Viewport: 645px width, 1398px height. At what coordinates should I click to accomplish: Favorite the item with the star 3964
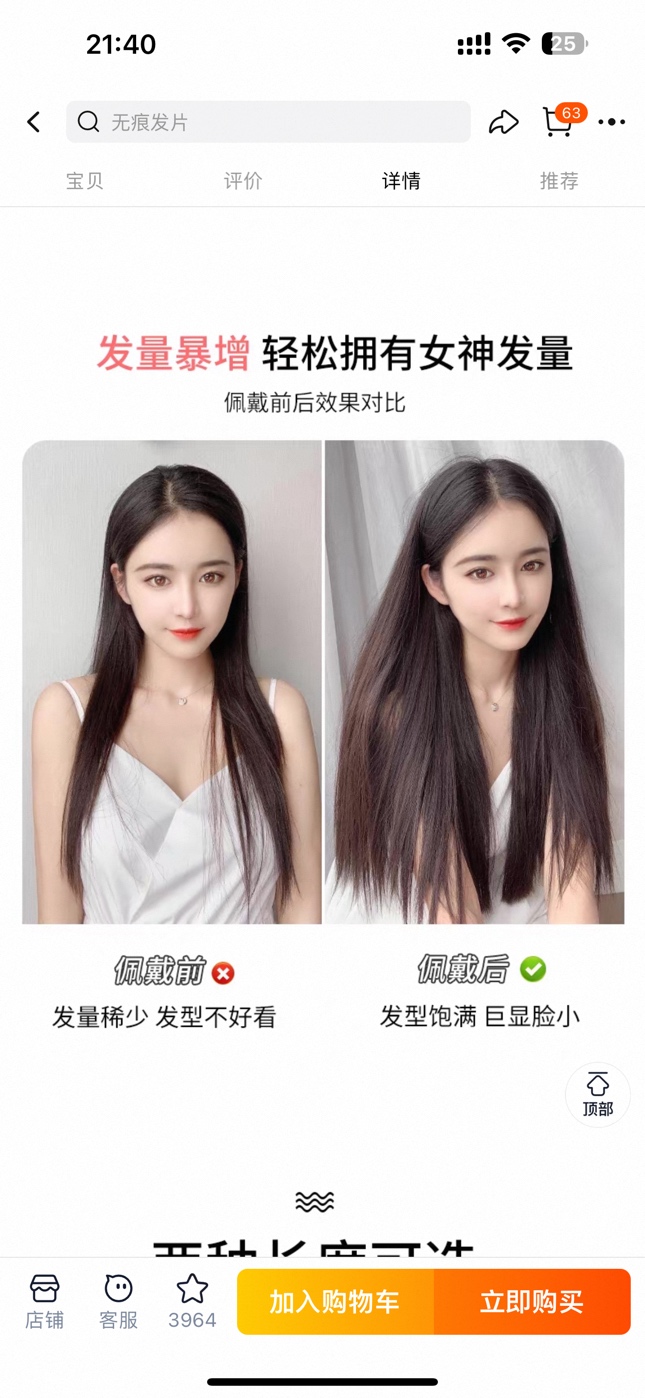tap(192, 1301)
